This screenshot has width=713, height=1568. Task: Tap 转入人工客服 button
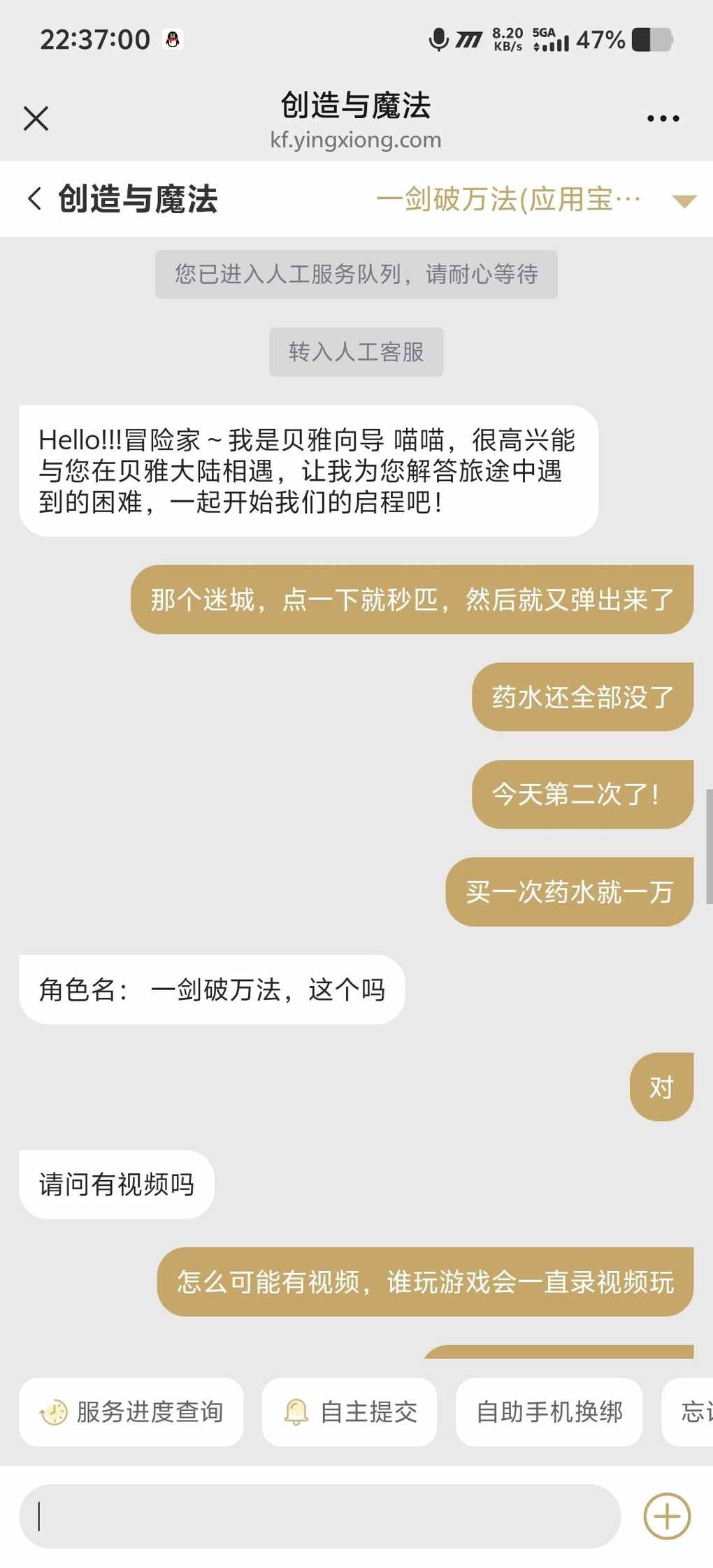point(356,352)
